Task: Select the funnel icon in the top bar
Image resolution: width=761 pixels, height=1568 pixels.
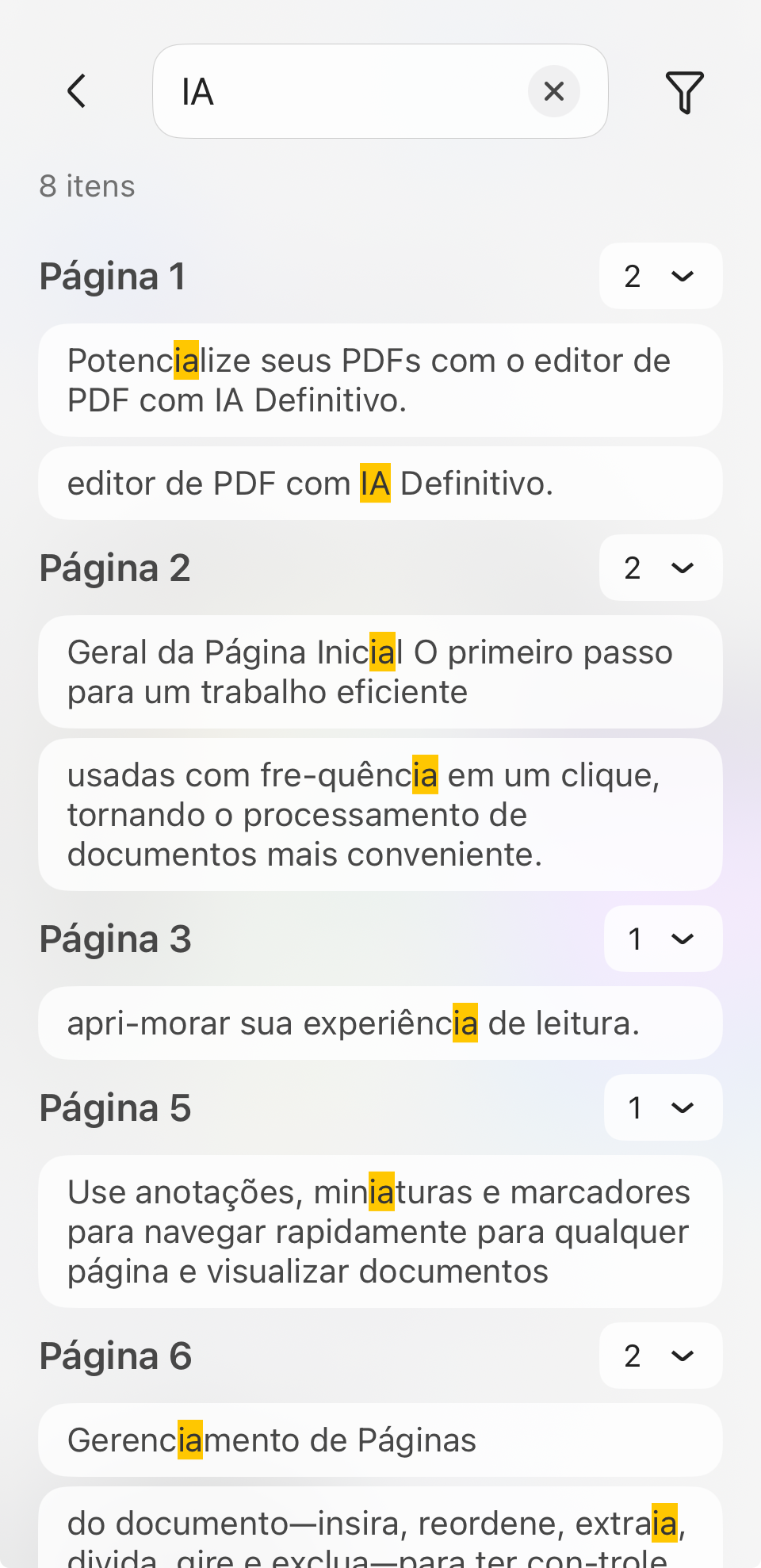Action: pos(684,91)
